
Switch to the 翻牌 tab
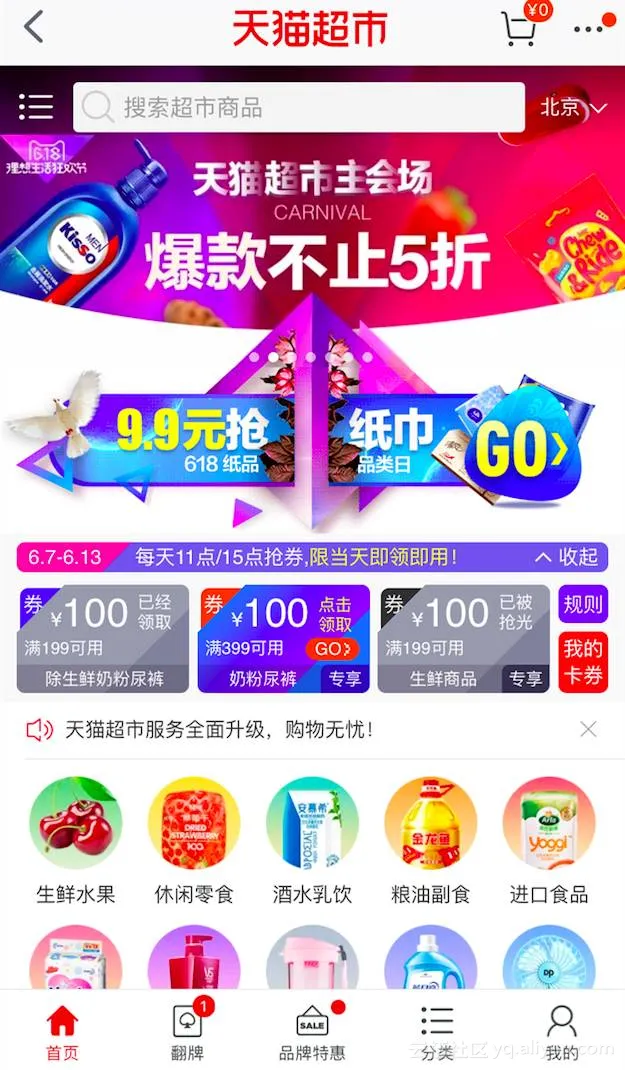click(187, 1031)
